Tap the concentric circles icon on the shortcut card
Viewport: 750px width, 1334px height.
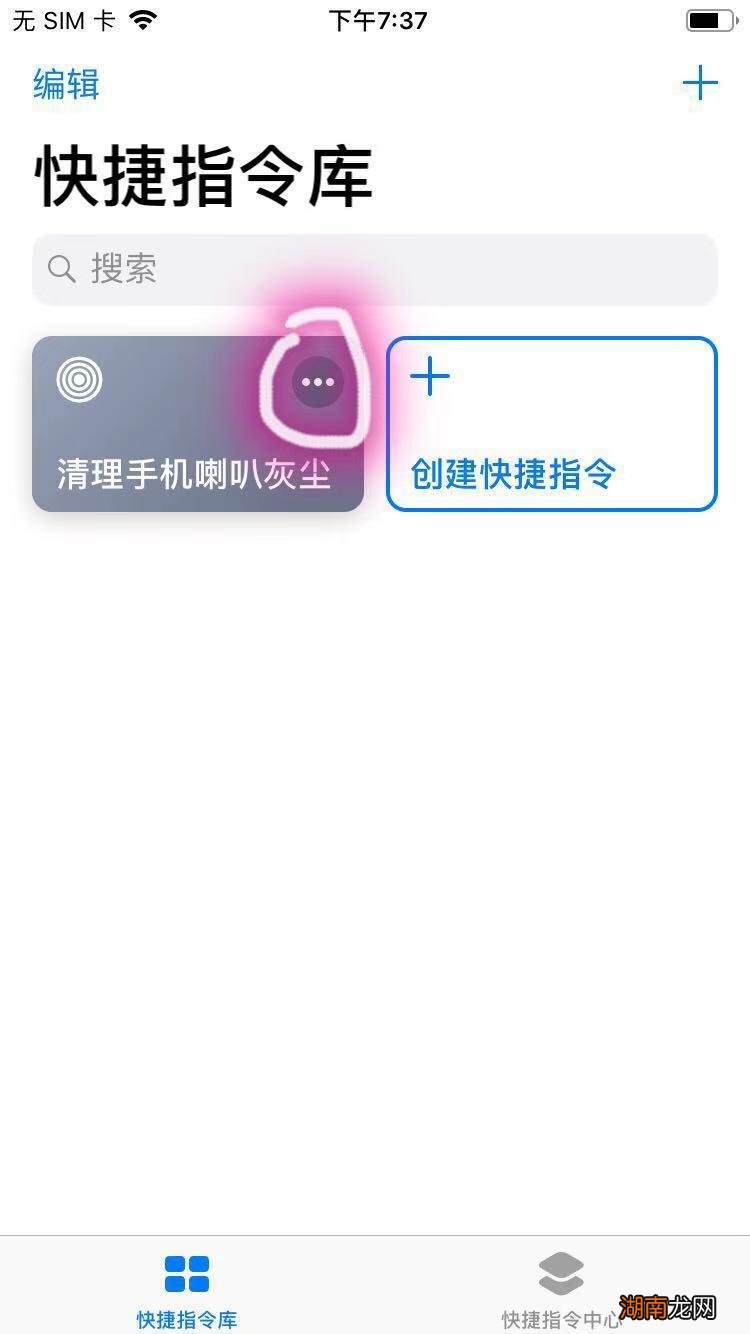pos(80,380)
